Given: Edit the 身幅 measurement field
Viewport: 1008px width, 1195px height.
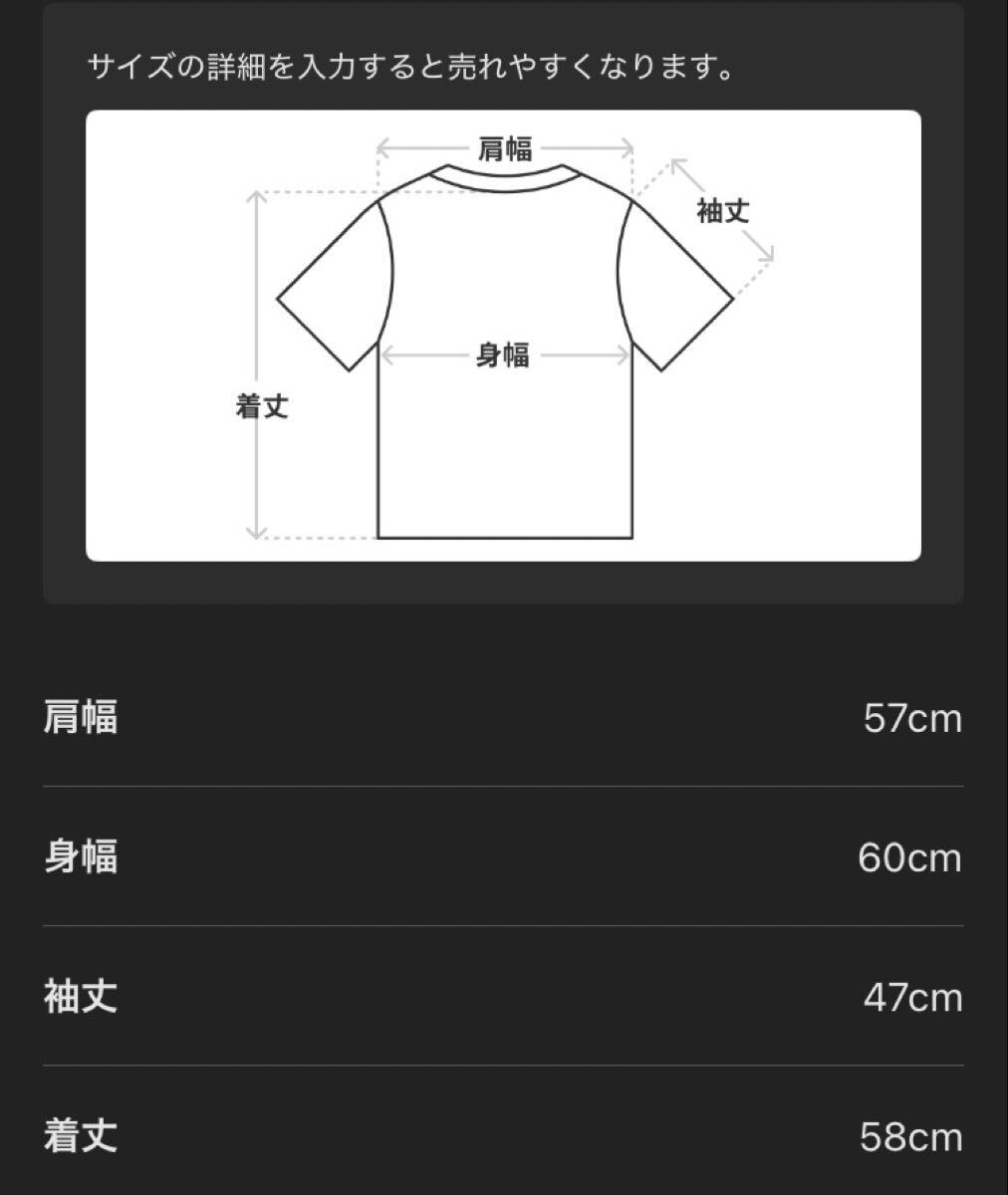Looking at the screenshot, I should [x=909, y=857].
